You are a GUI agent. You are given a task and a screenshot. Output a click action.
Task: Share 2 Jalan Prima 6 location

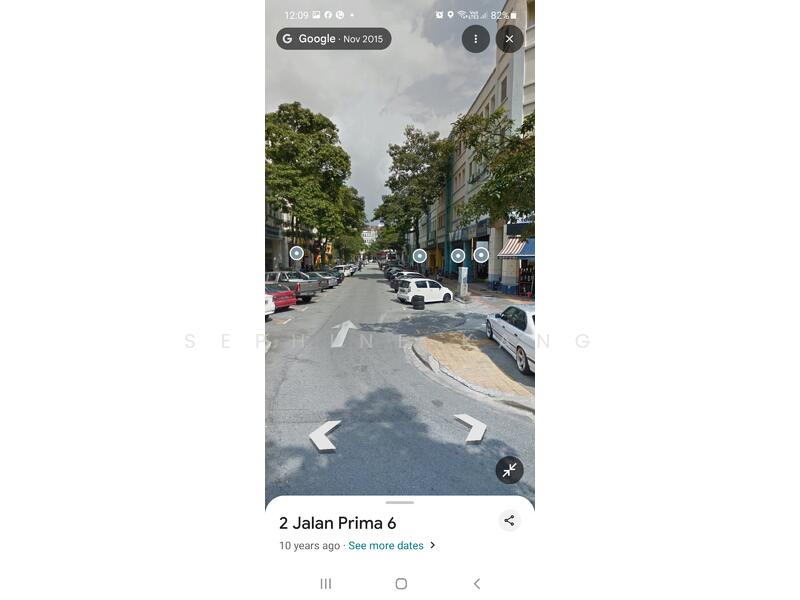point(509,520)
